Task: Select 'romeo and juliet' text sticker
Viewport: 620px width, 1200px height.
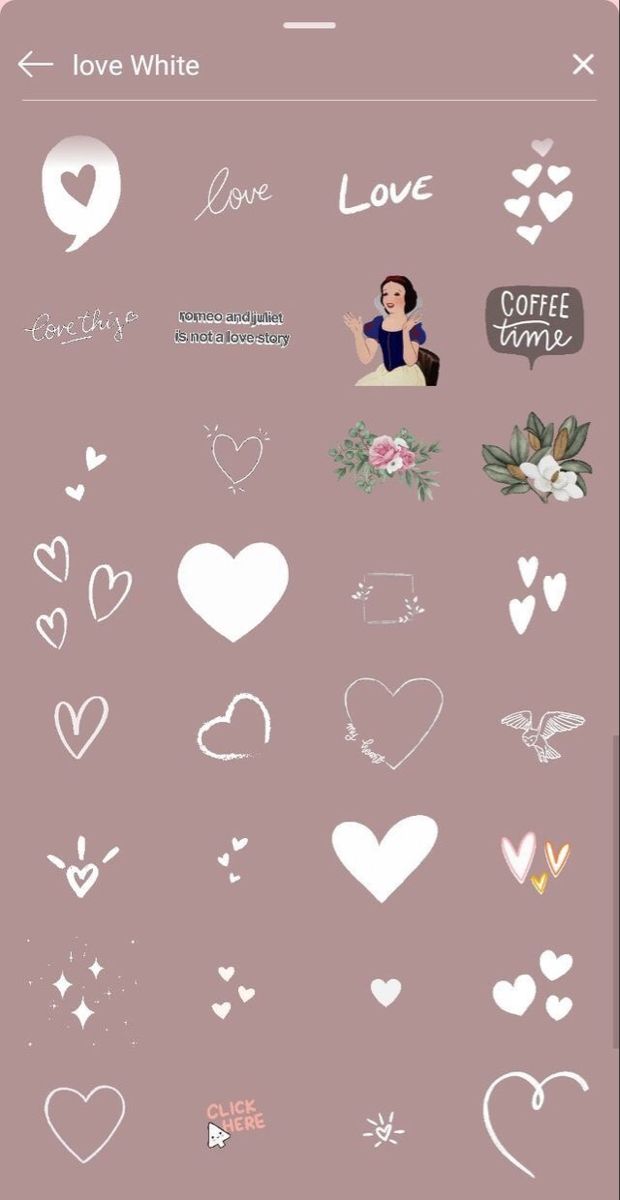Action: 232,328
